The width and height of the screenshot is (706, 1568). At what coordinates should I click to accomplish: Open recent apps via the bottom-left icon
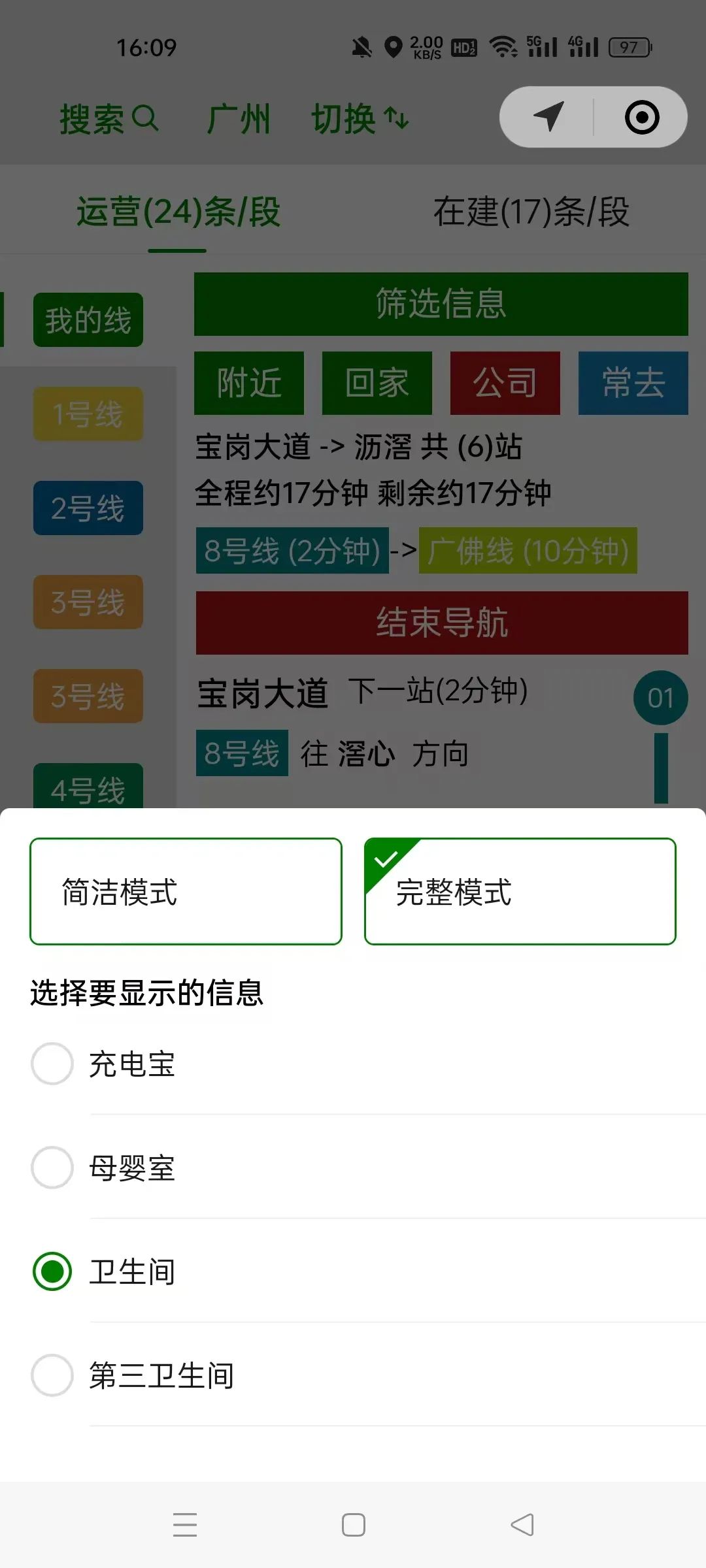pyautogui.click(x=185, y=1525)
